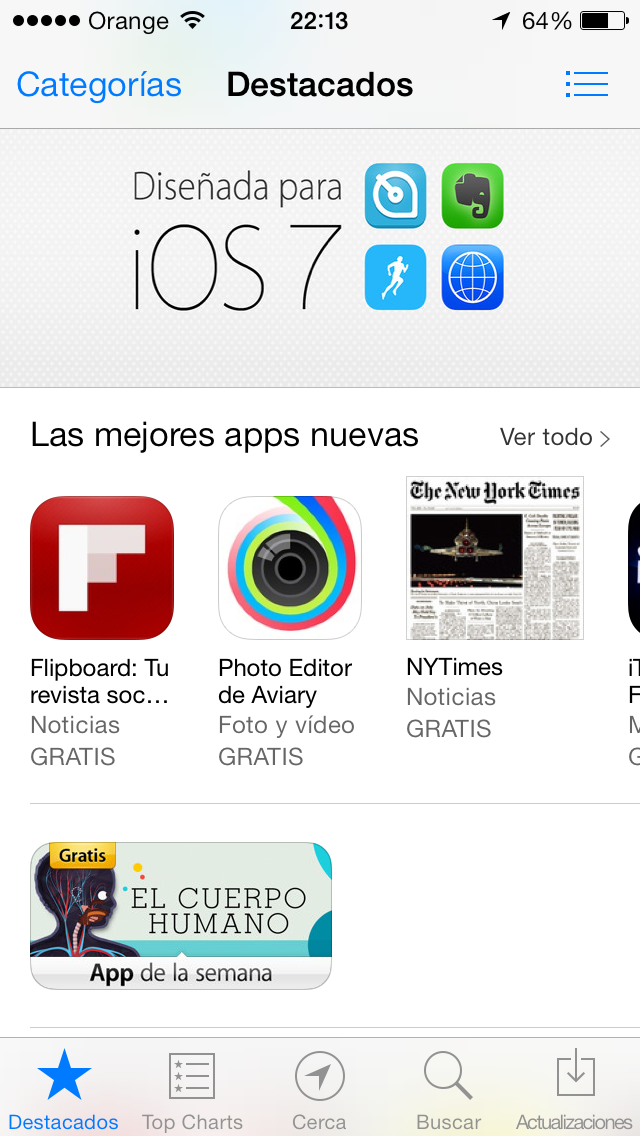640x1136 pixels.
Task: Open El Cuerpo Humano app of the week
Action: (180, 915)
